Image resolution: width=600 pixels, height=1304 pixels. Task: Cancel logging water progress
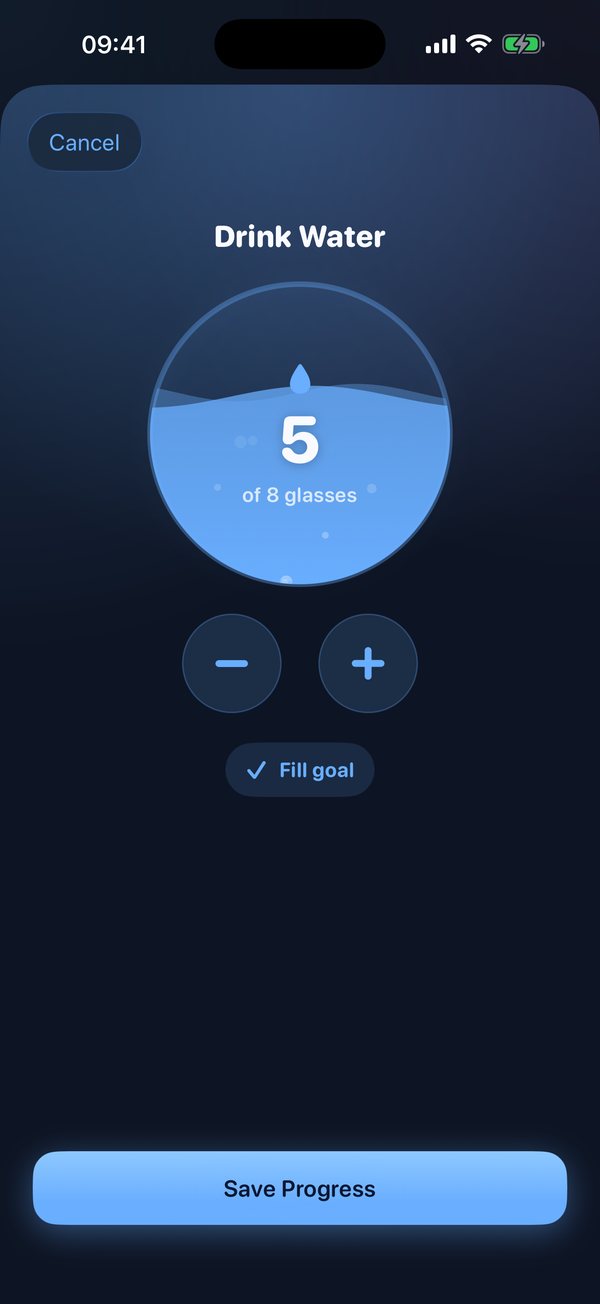click(84, 143)
